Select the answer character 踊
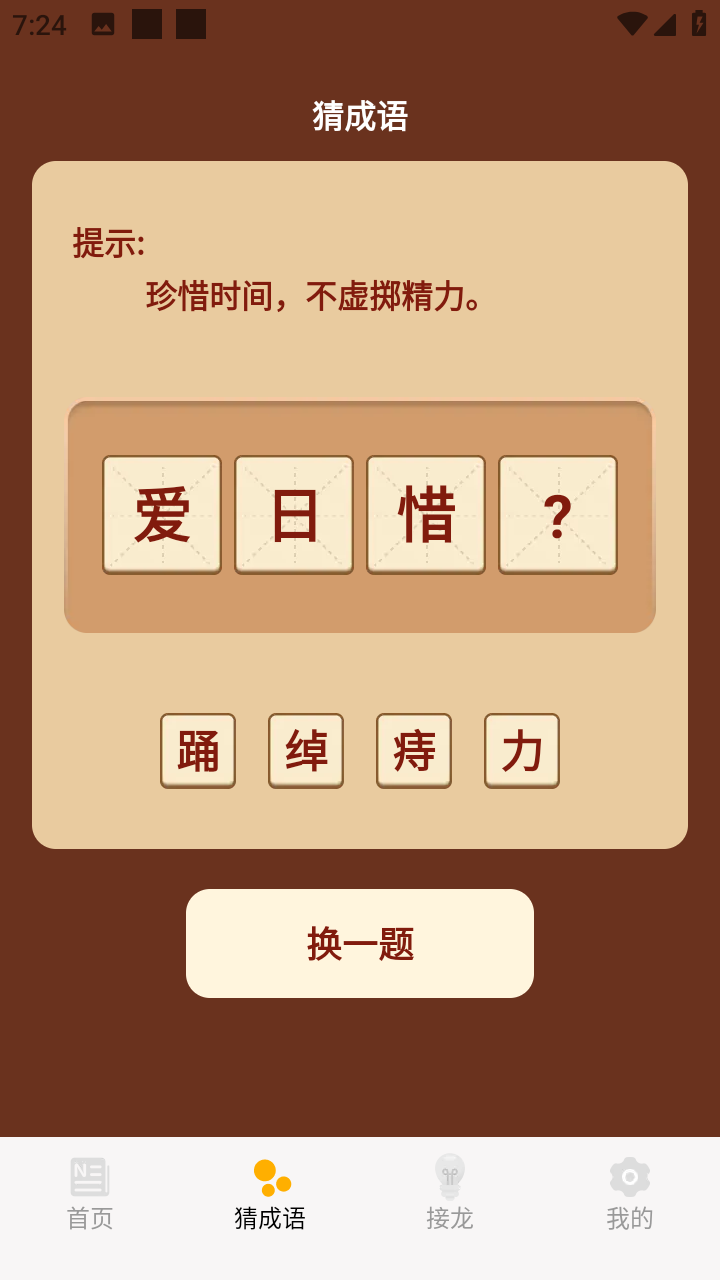The image size is (720, 1280). click(x=198, y=750)
